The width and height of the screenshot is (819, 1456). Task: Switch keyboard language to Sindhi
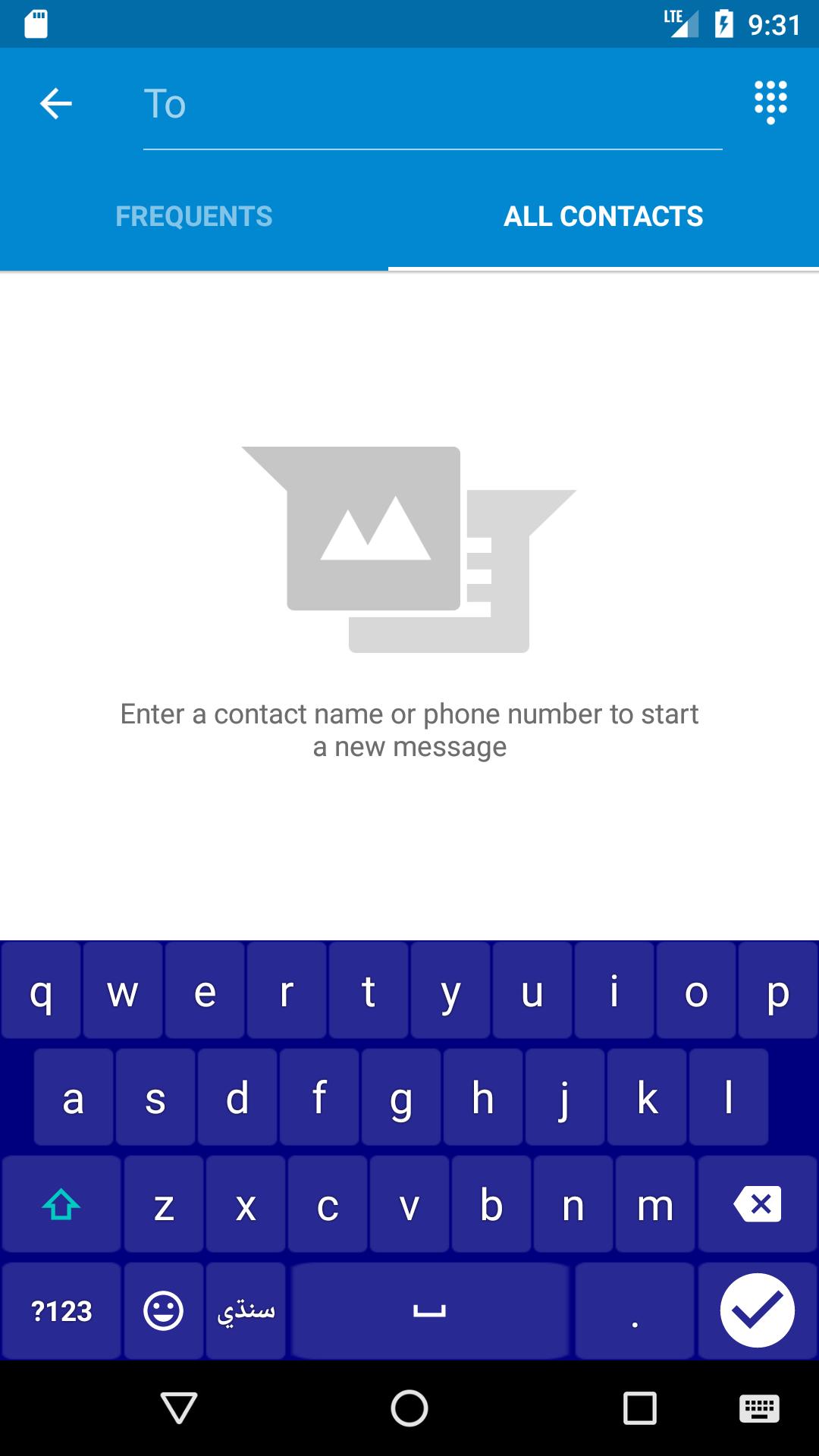[246, 1311]
